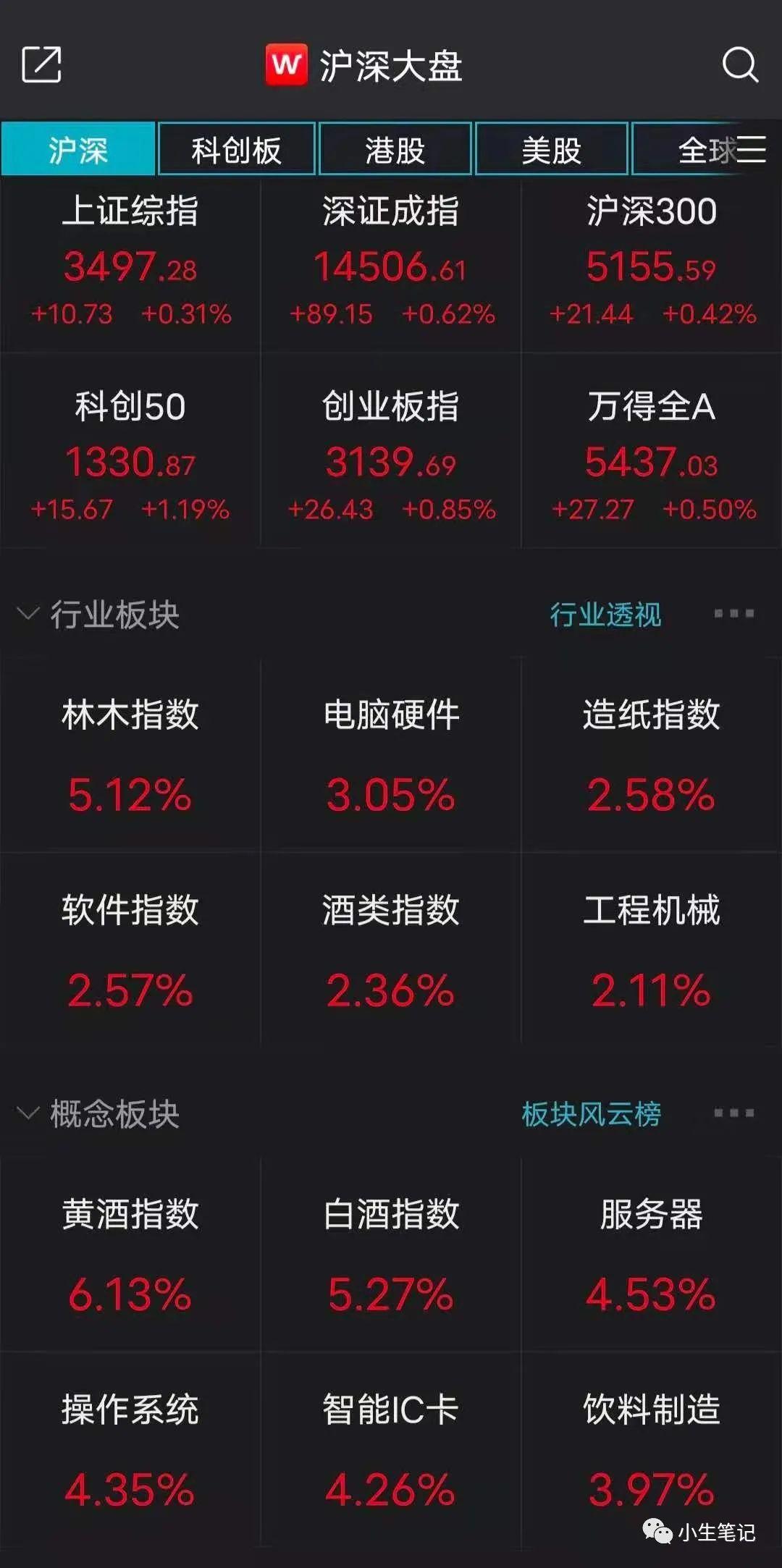Open the 板块风云榜 link

click(x=591, y=1113)
